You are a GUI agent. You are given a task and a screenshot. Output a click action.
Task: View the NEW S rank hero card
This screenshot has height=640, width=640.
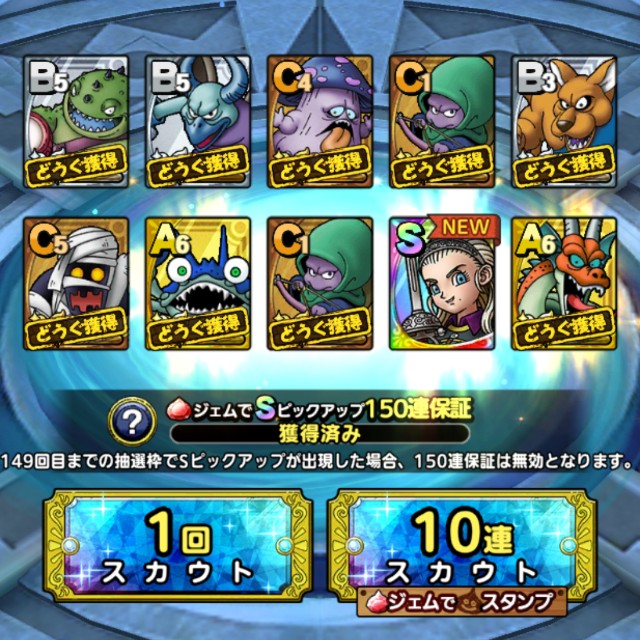442,285
